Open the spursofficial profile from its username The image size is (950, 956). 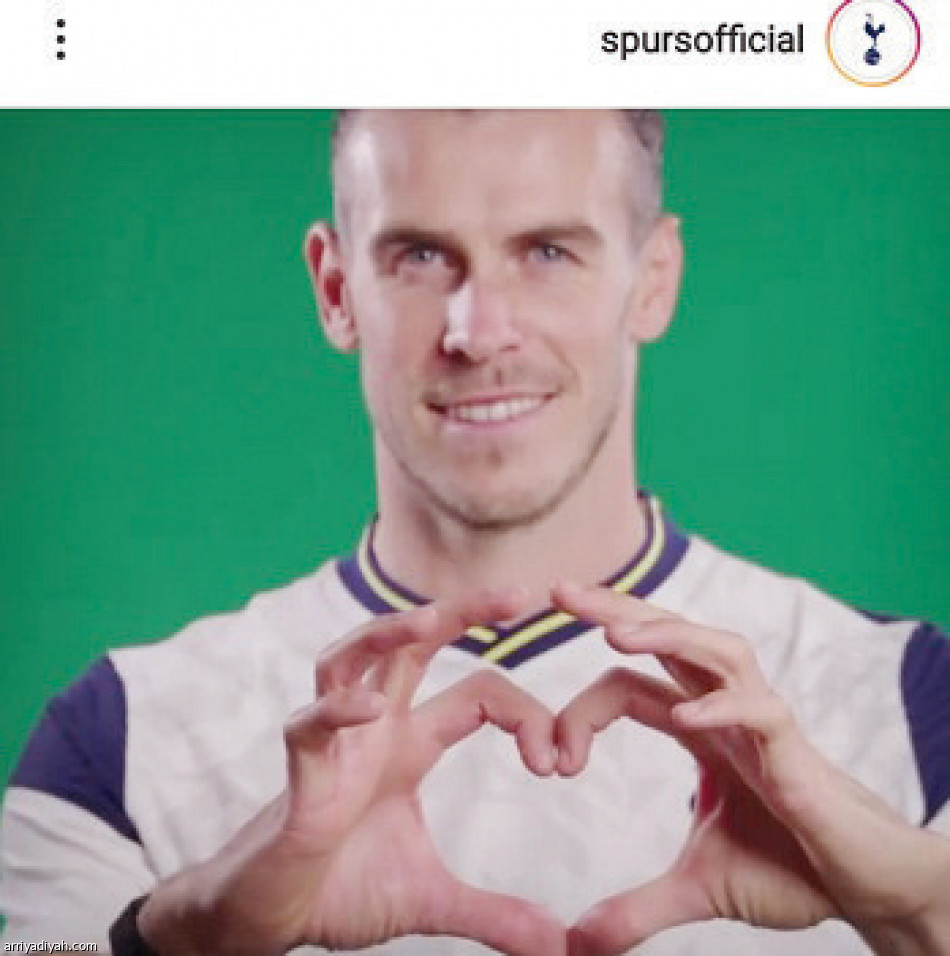(701, 40)
